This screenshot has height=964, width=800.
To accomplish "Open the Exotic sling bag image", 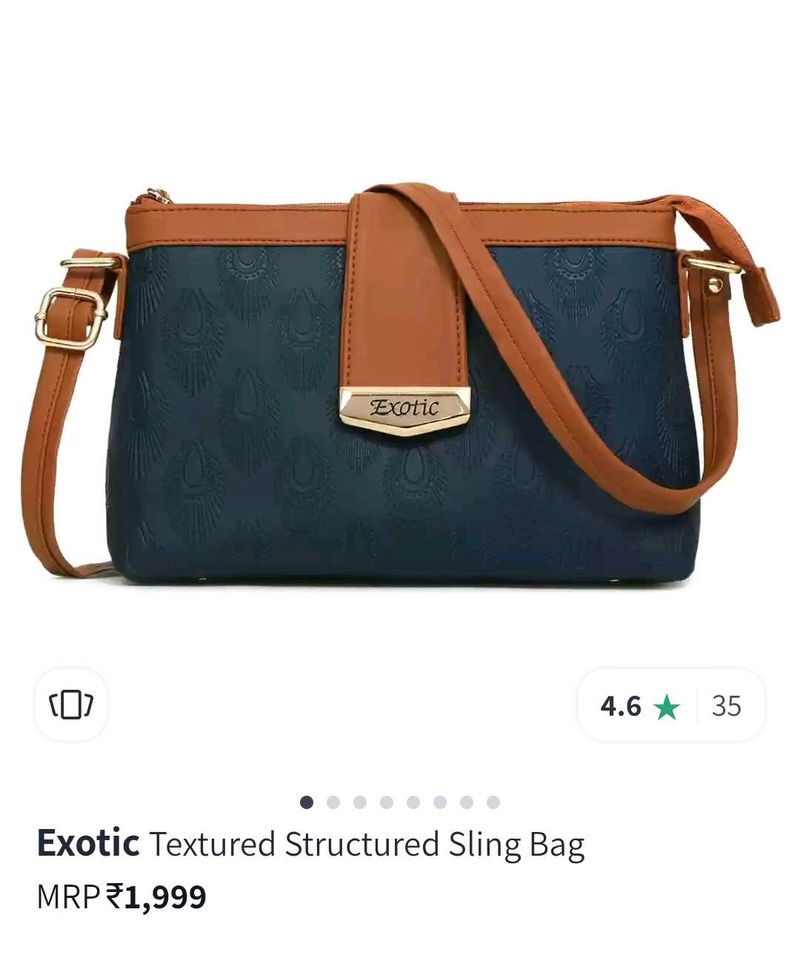I will point(400,385).
